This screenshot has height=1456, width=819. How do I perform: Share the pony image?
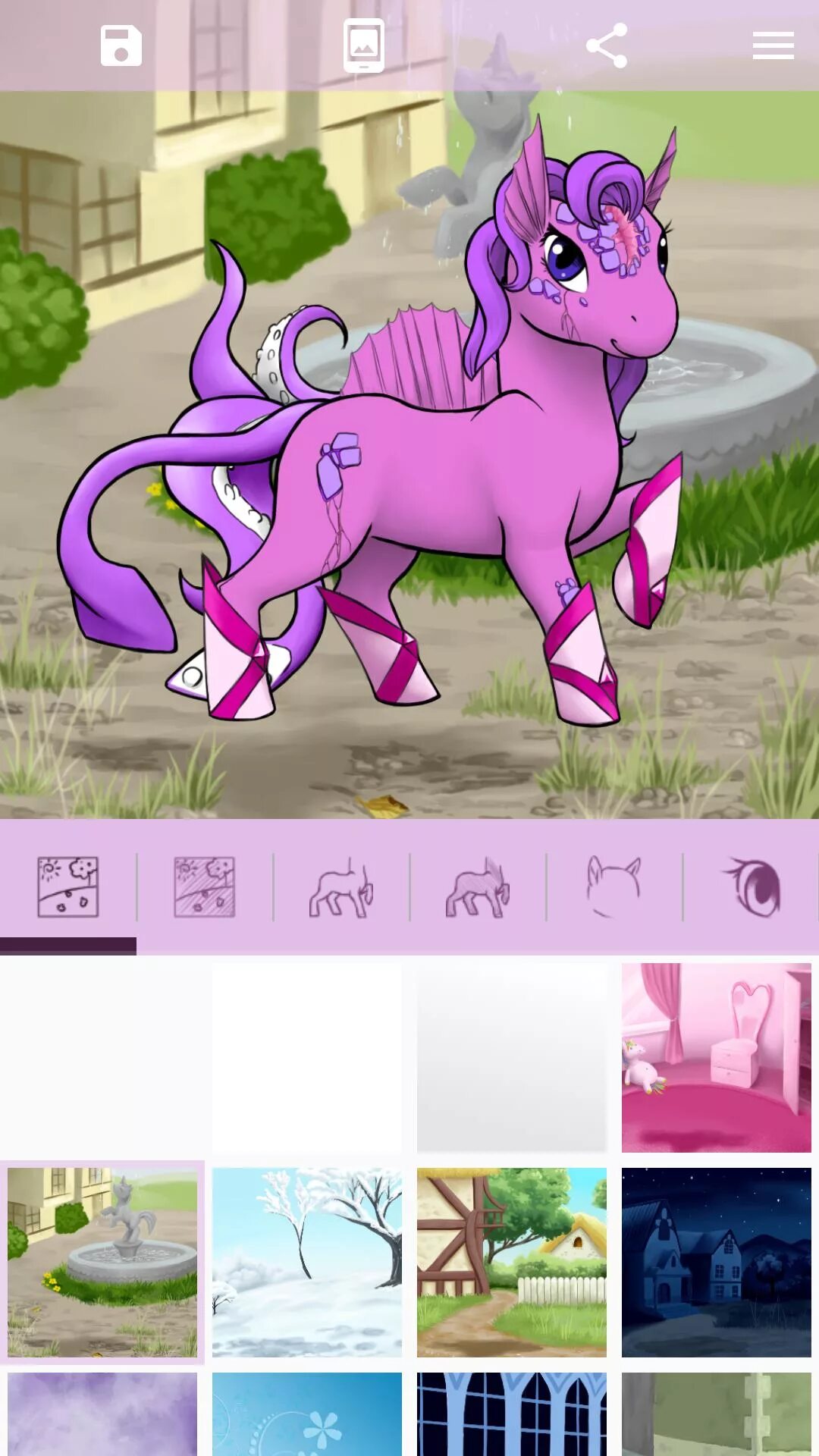coord(607,45)
